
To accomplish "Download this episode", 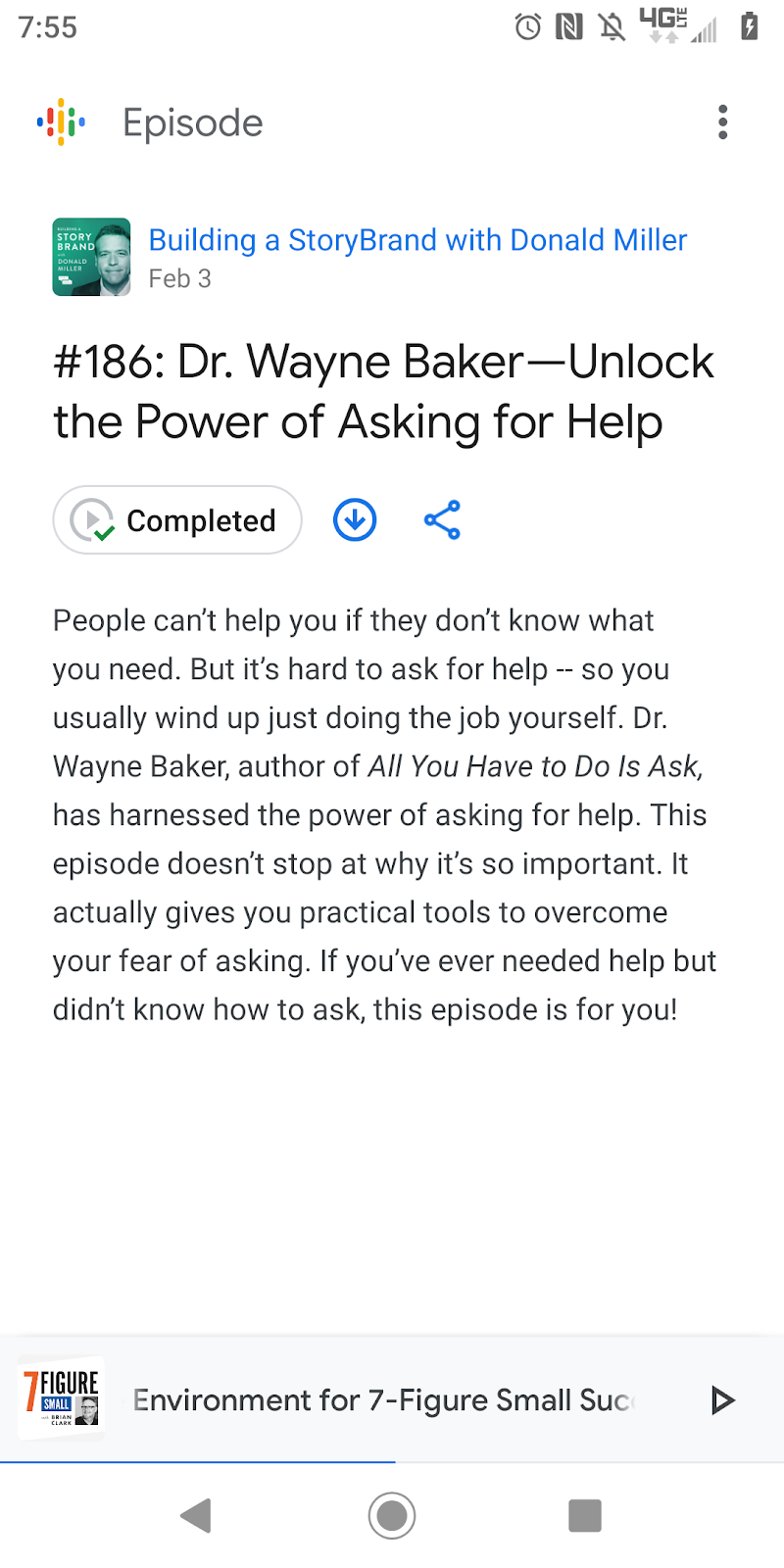I will tap(355, 520).
